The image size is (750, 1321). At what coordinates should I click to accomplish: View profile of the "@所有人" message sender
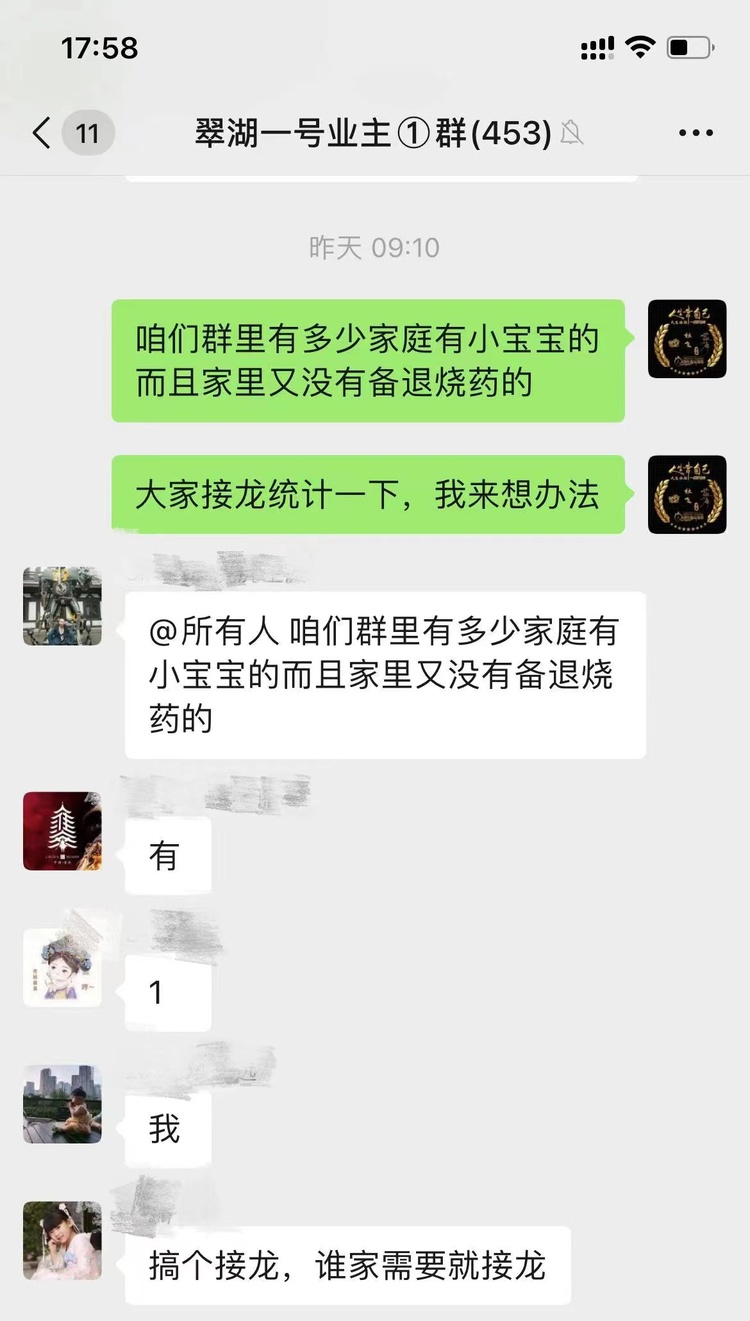pyautogui.click(x=62, y=606)
